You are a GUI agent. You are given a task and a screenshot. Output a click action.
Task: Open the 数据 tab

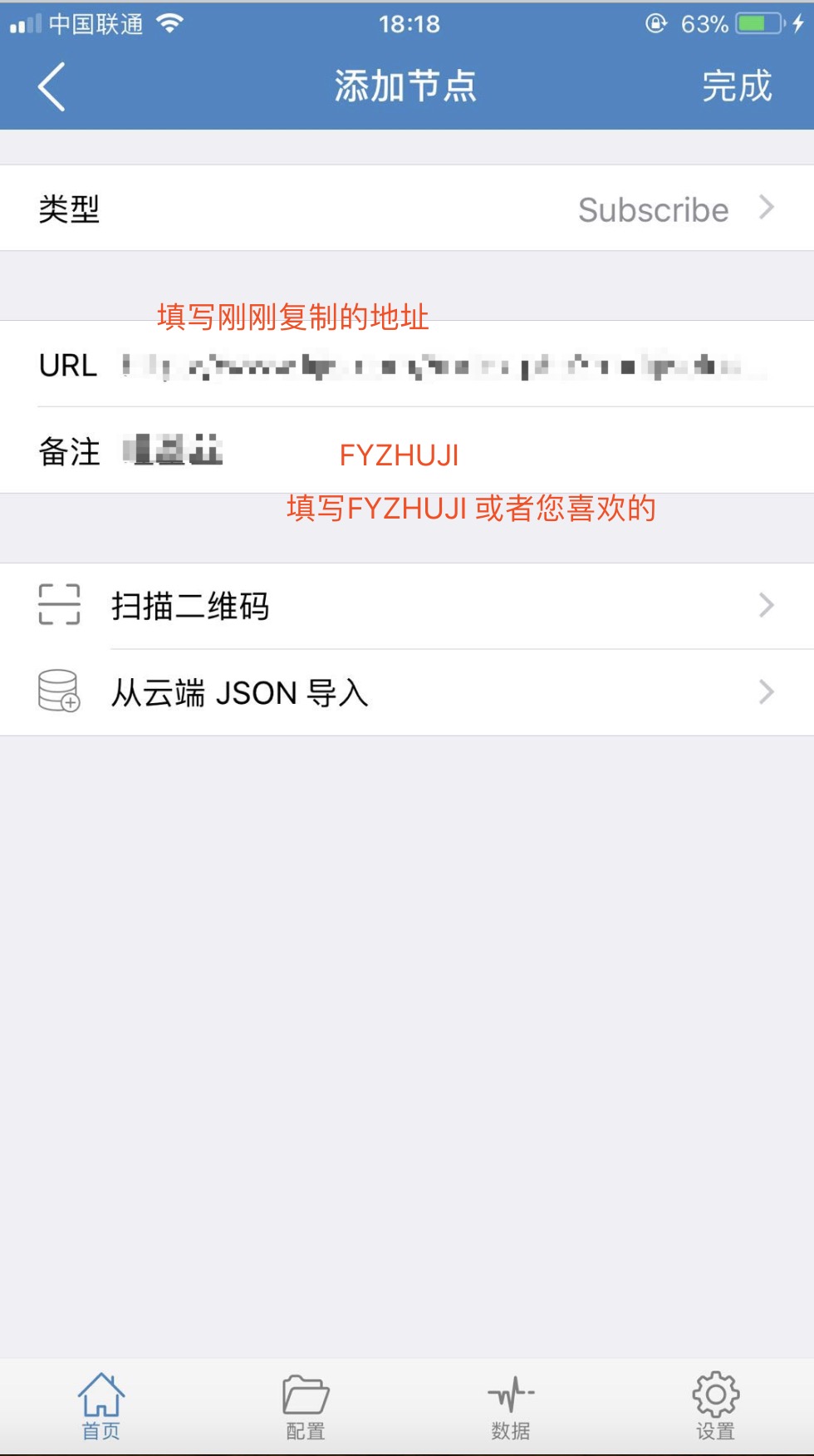pos(510,1406)
